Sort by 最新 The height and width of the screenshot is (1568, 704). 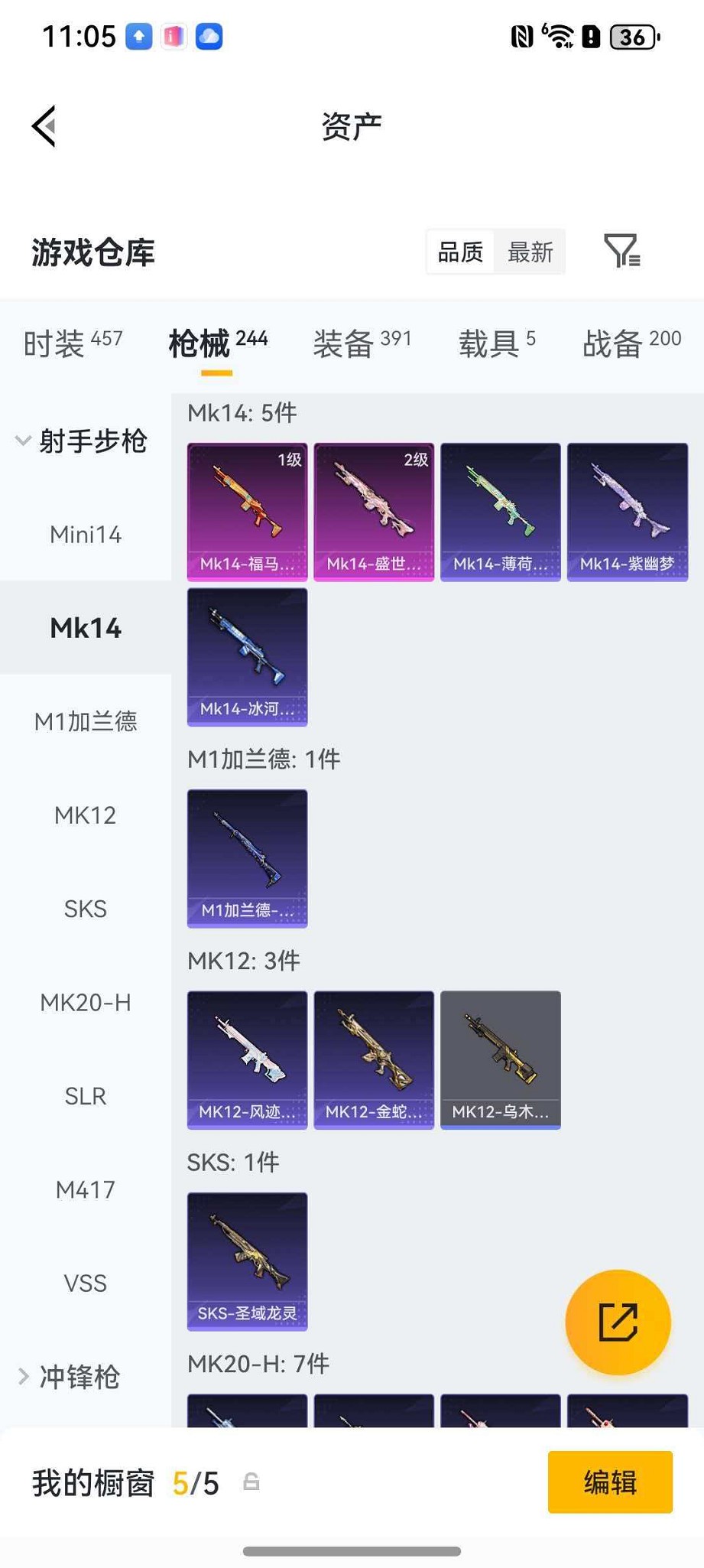(x=530, y=252)
